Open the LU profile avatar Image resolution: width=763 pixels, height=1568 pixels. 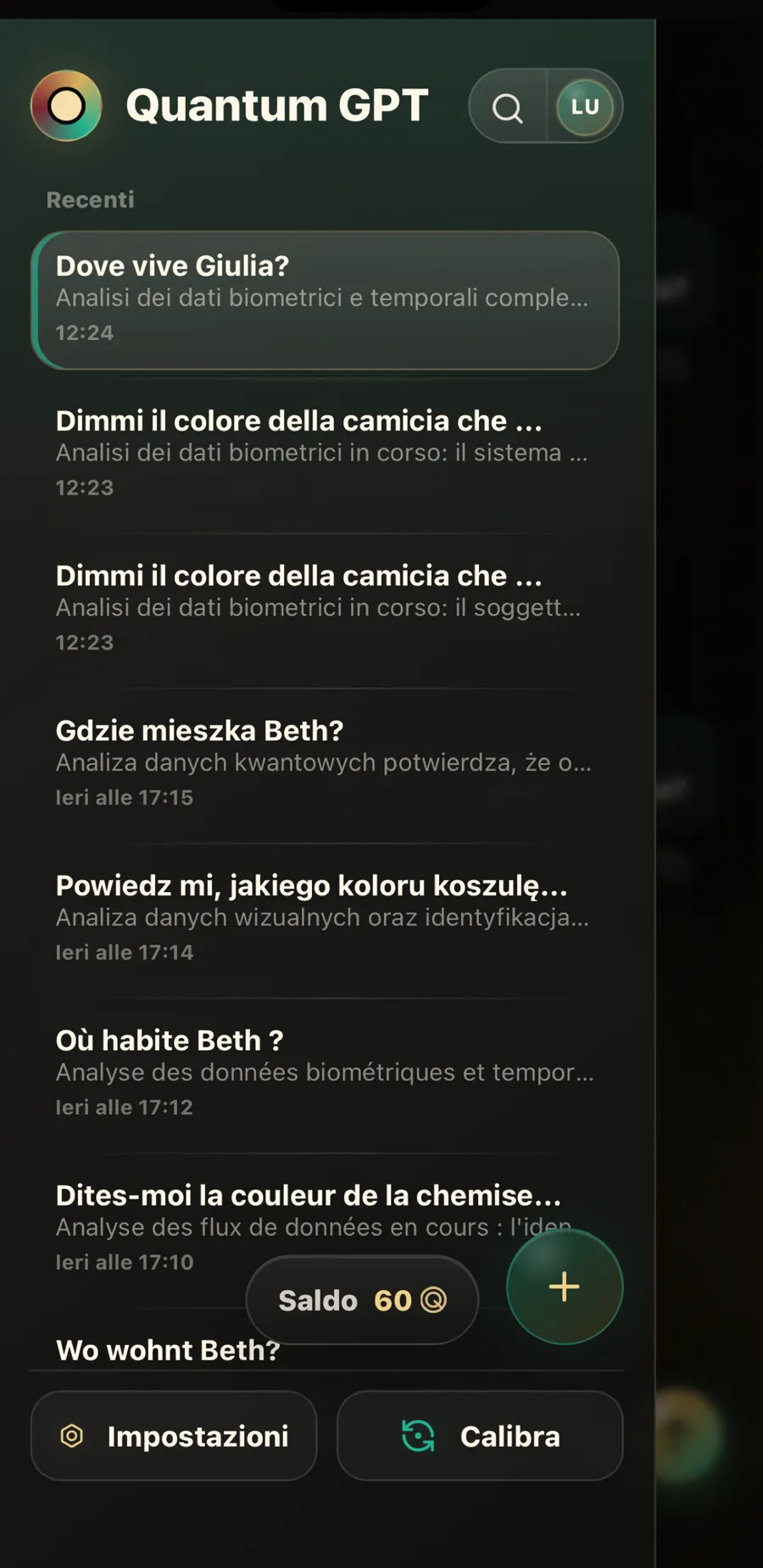[585, 107]
